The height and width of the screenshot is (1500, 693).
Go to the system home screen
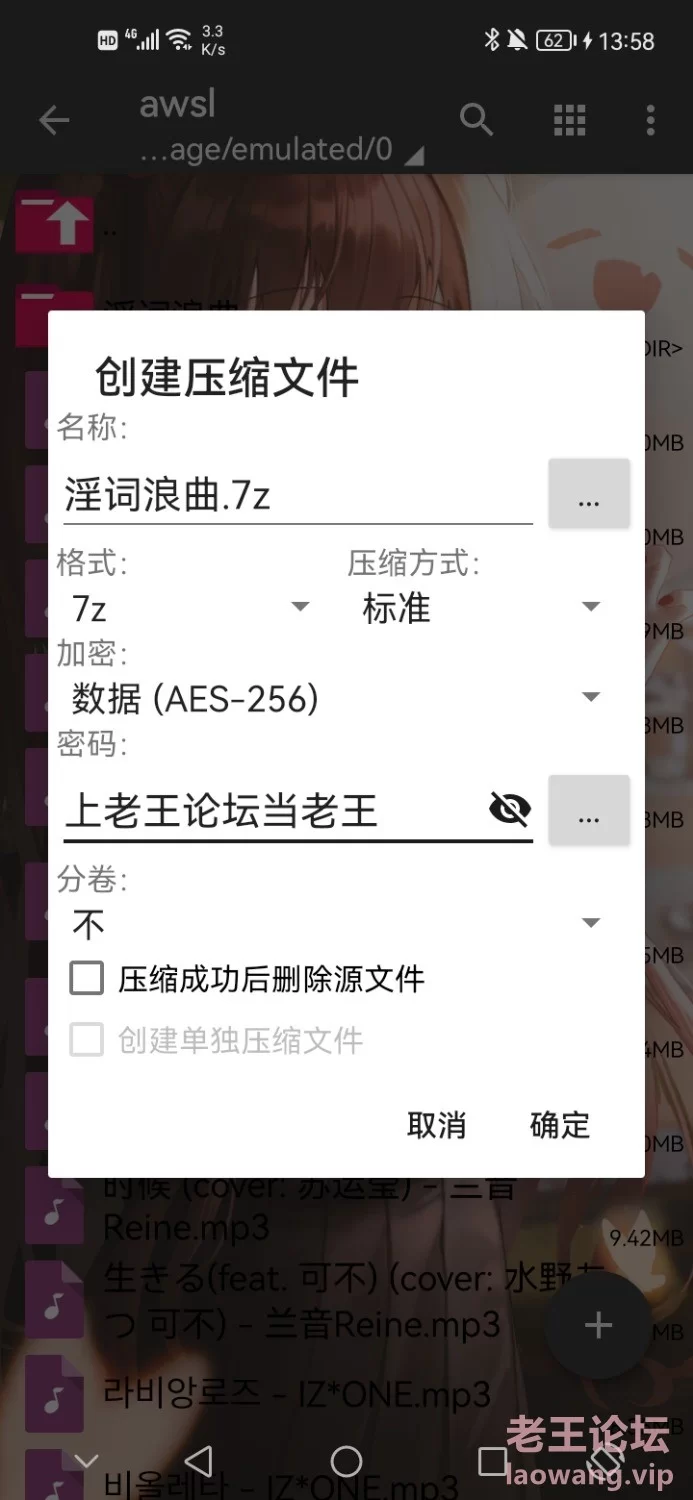pos(346,1462)
